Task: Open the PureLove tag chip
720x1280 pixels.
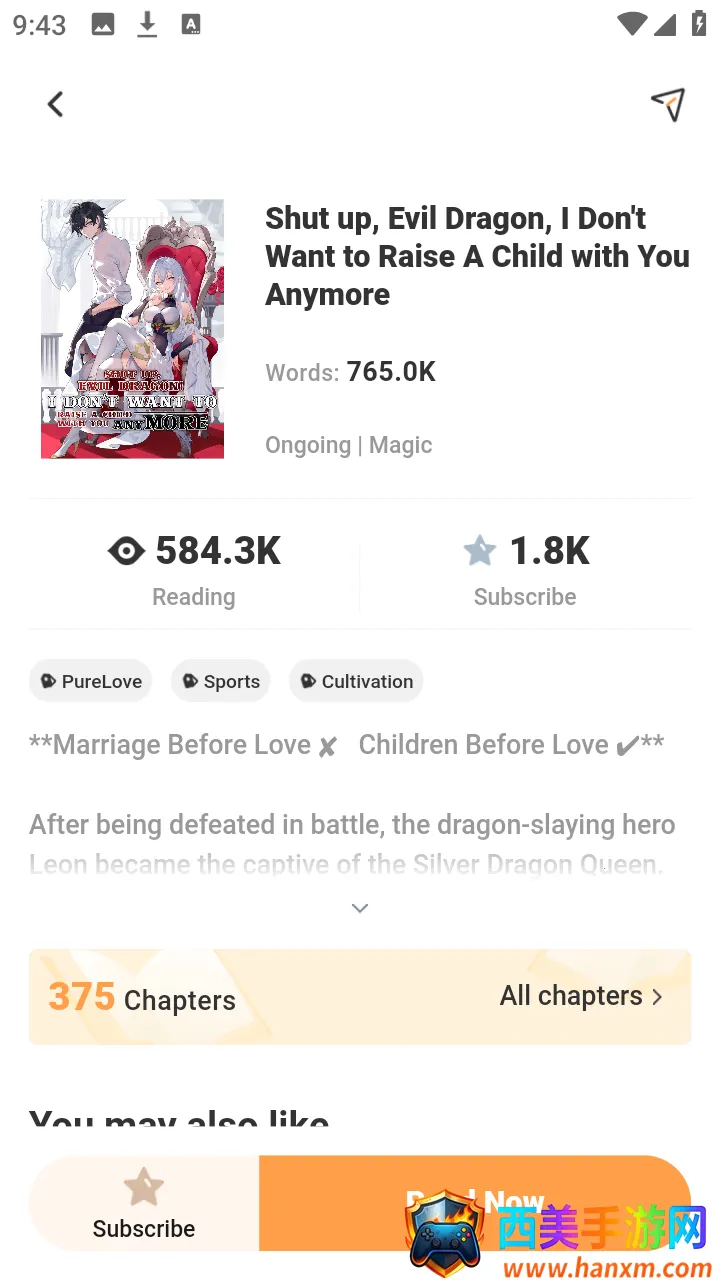Action: (91, 681)
